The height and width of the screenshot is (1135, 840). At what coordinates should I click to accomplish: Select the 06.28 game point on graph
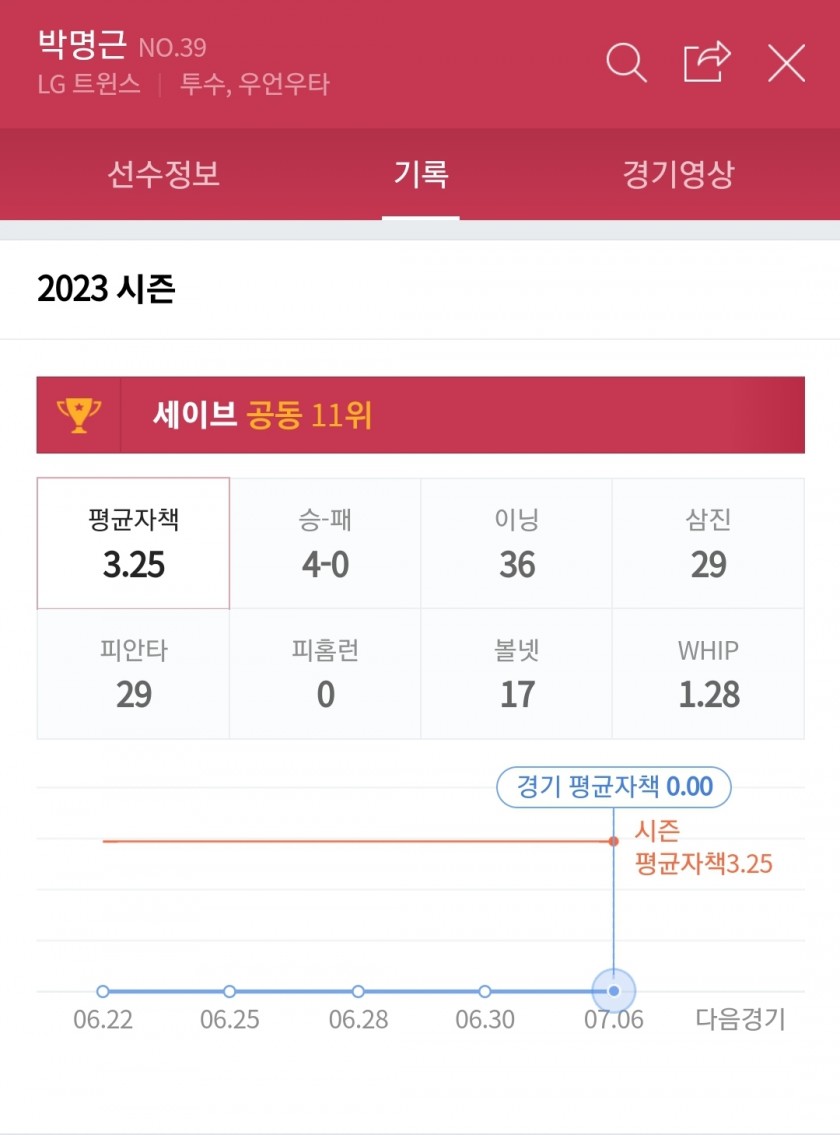[358, 991]
